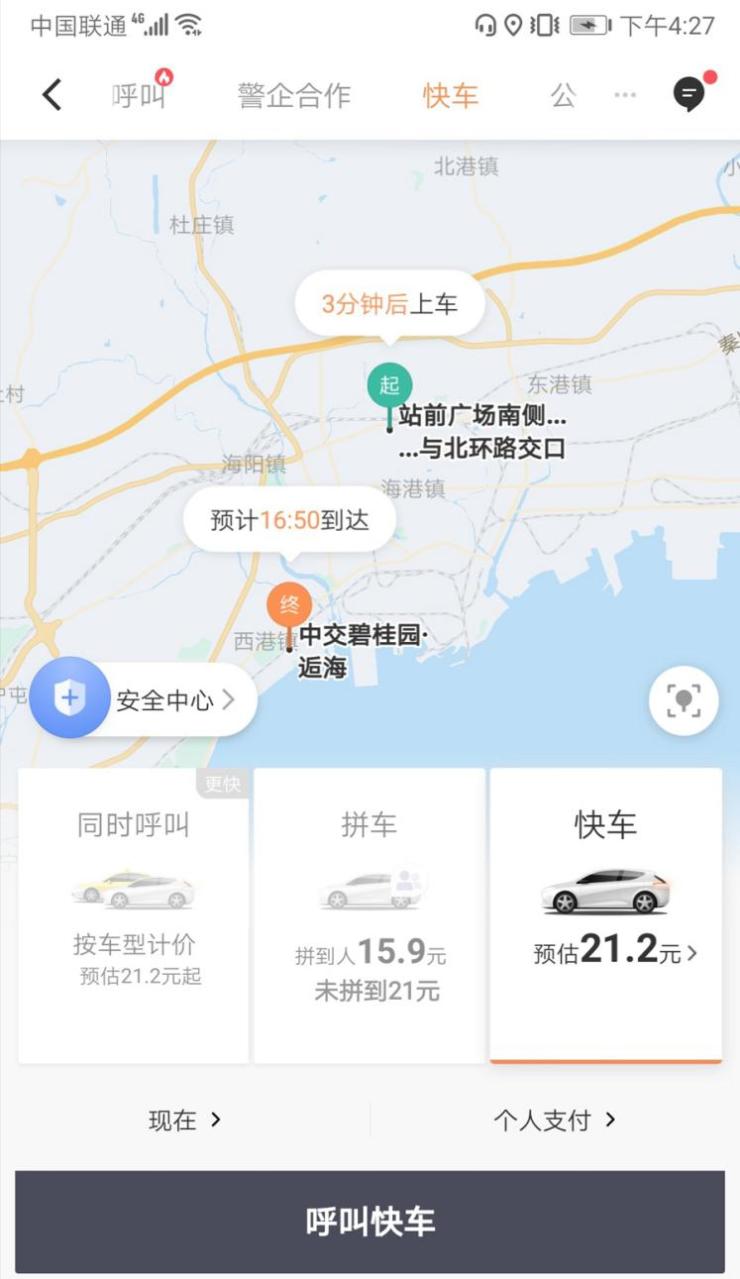Viewport: 740px width, 1279px height.
Task: Select the 同时呼叫 ride option card
Action: click(x=133, y=915)
